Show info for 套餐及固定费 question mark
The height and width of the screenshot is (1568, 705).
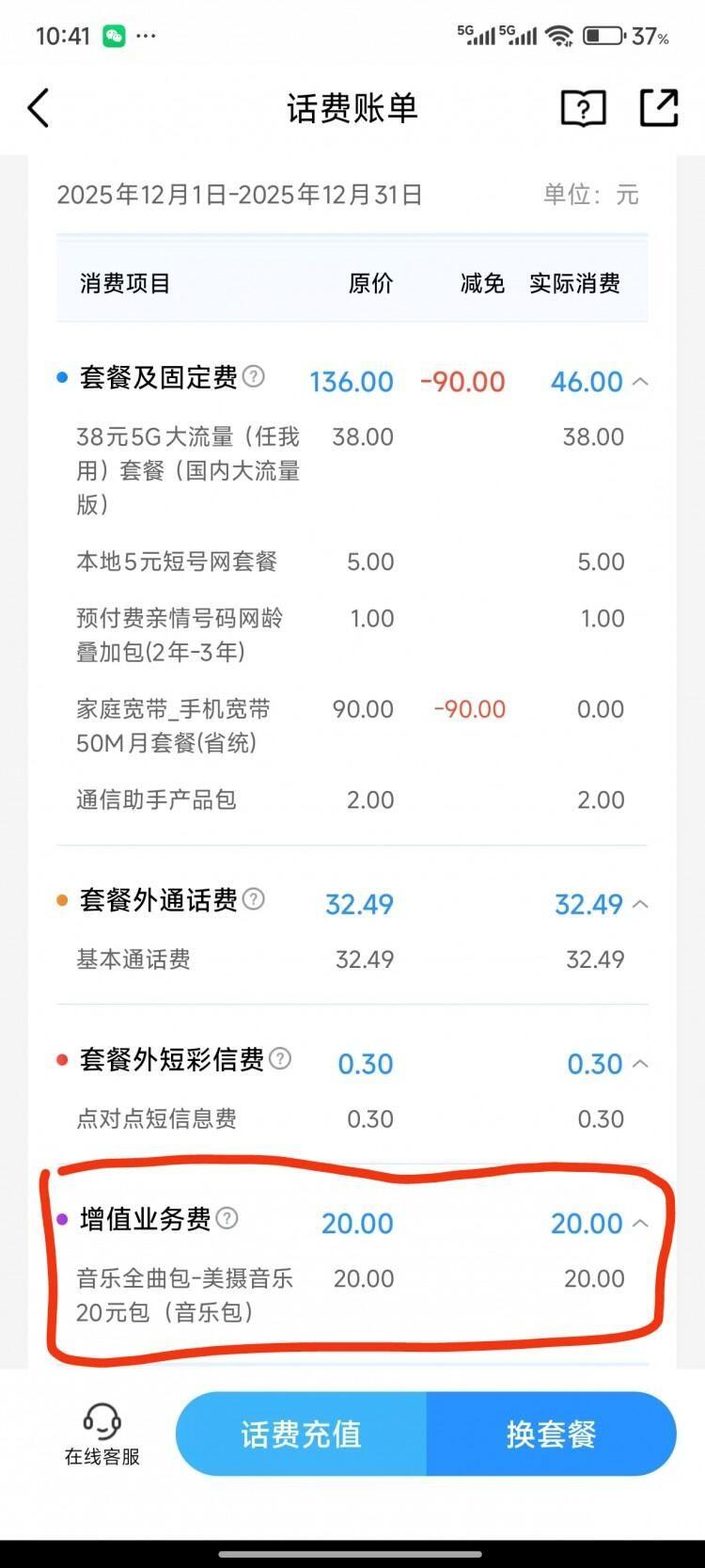click(254, 377)
